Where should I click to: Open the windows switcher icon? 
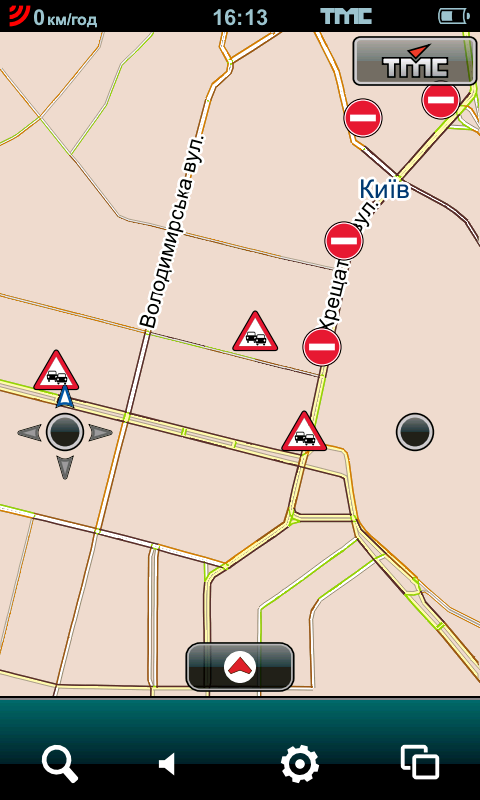[x=420, y=762]
